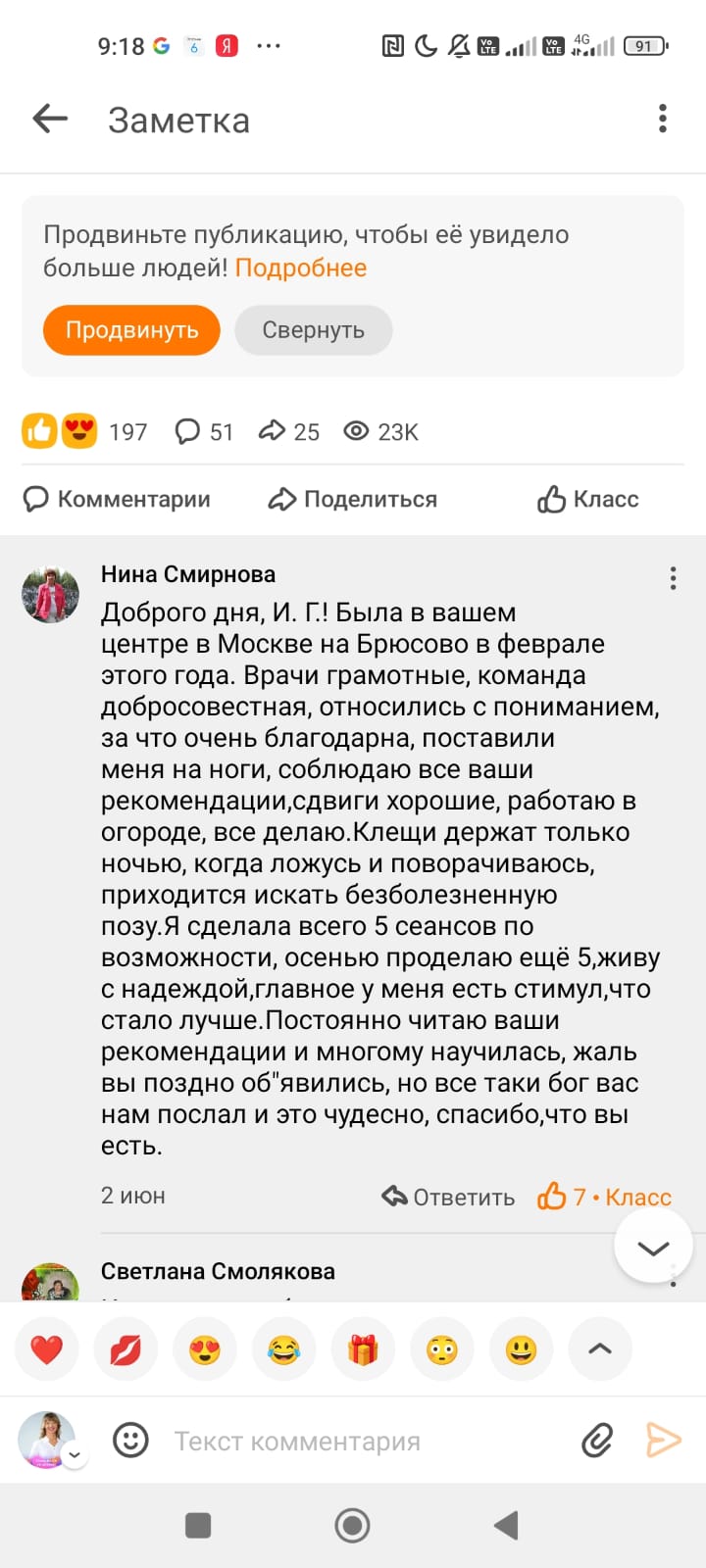Tap the Подробнее link
The width and height of the screenshot is (706, 1568).
pos(301,268)
